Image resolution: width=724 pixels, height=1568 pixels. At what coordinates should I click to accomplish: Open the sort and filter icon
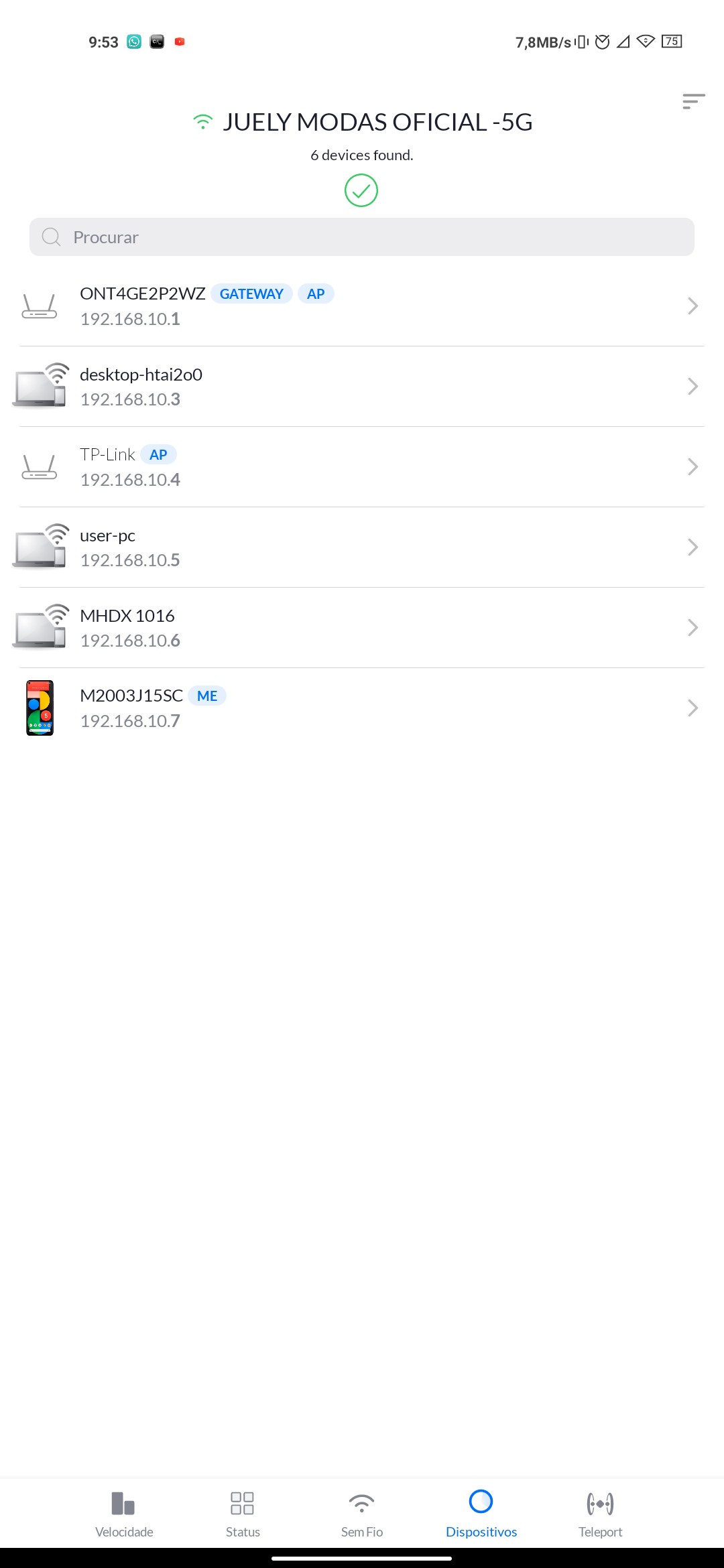coord(693,101)
